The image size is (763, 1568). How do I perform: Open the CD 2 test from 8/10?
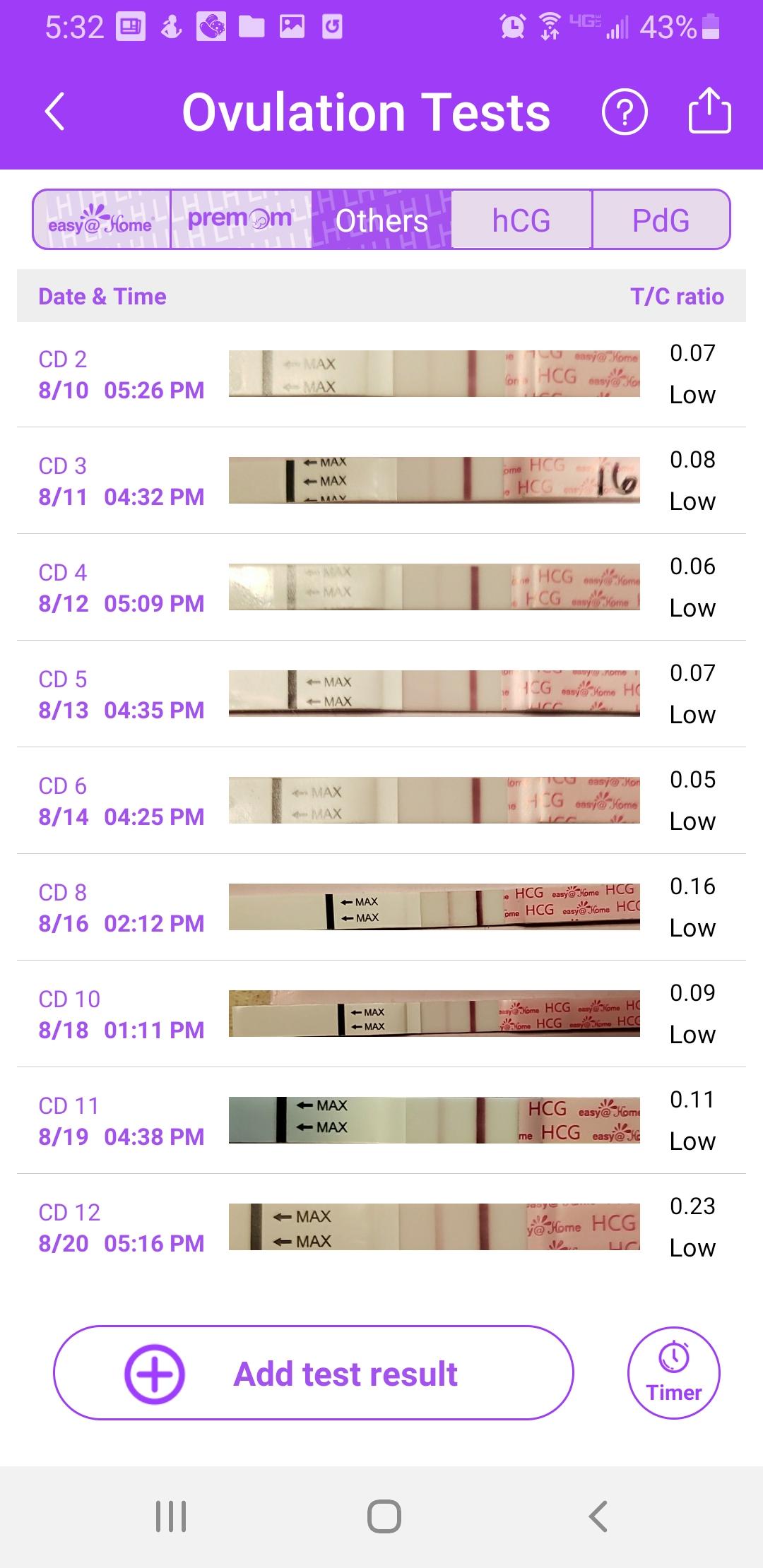click(381, 374)
